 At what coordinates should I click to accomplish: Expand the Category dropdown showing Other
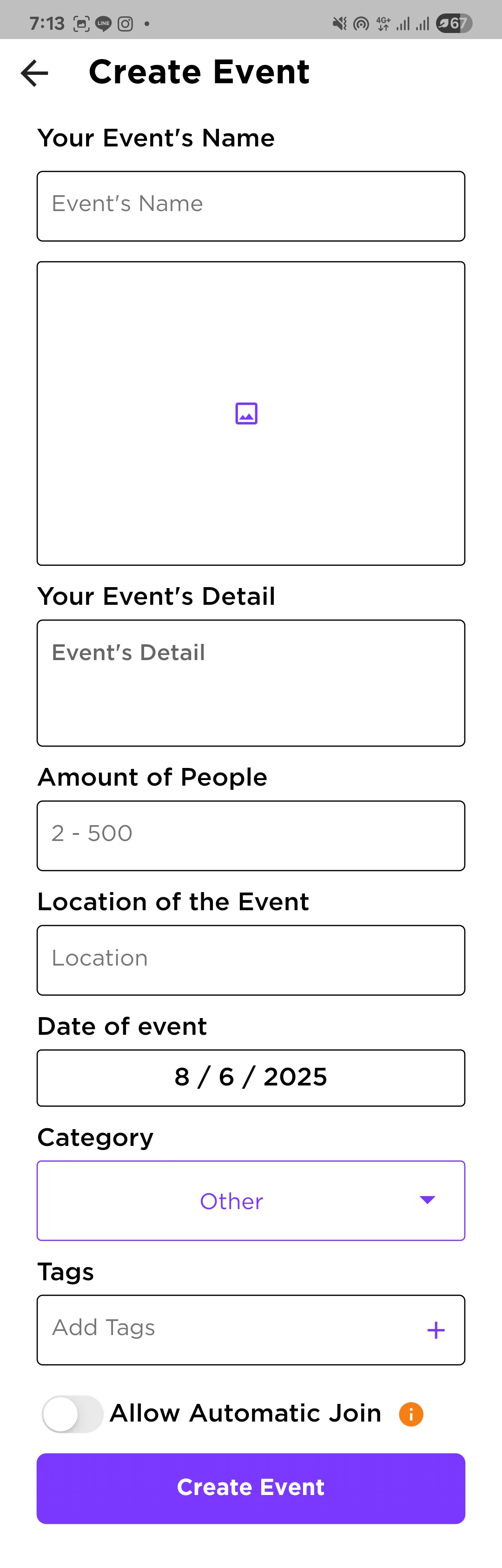coord(251,1200)
